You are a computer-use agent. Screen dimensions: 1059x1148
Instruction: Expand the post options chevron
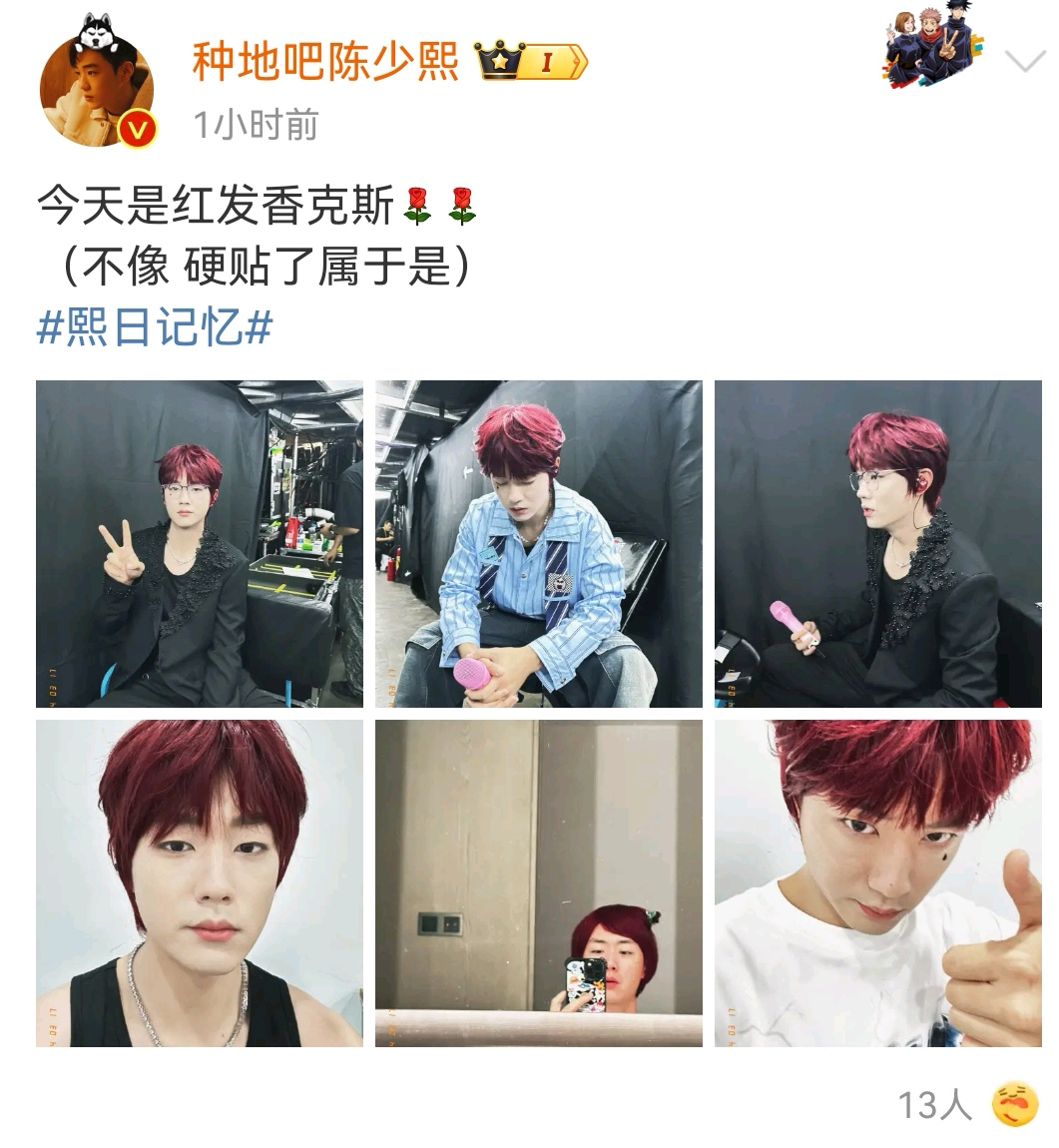(1025, 63)
